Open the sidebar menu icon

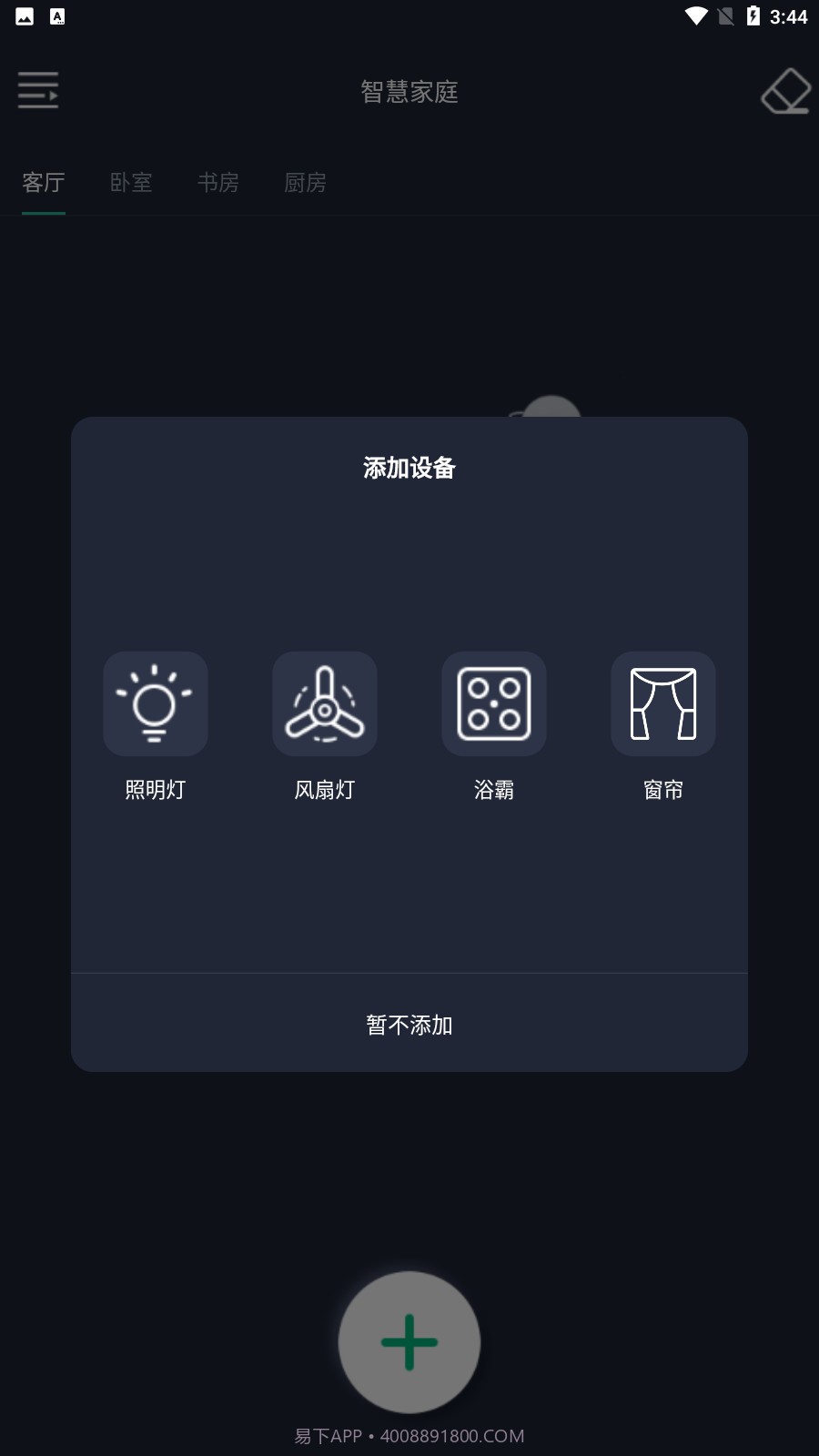[37, 90]
